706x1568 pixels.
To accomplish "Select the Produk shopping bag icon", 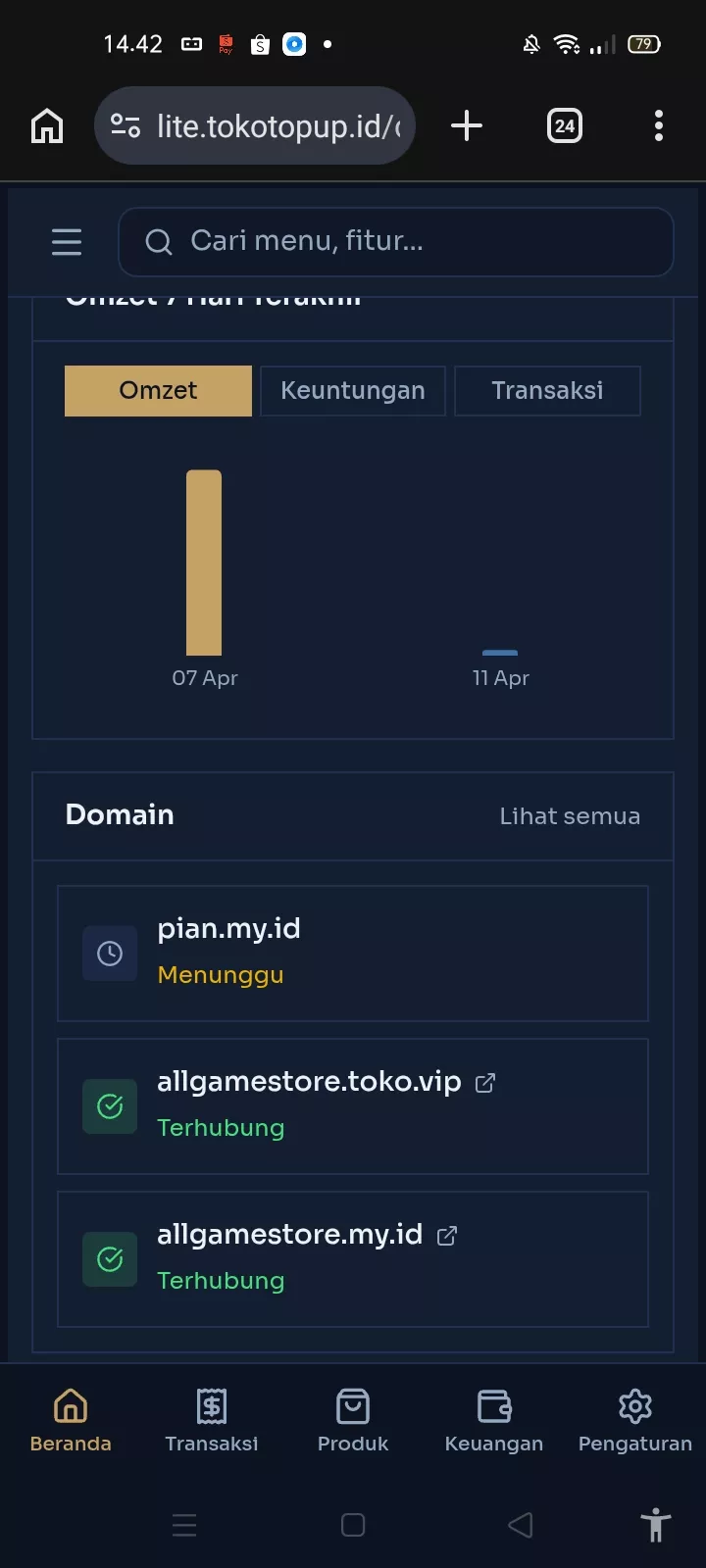I will 353,1404.
